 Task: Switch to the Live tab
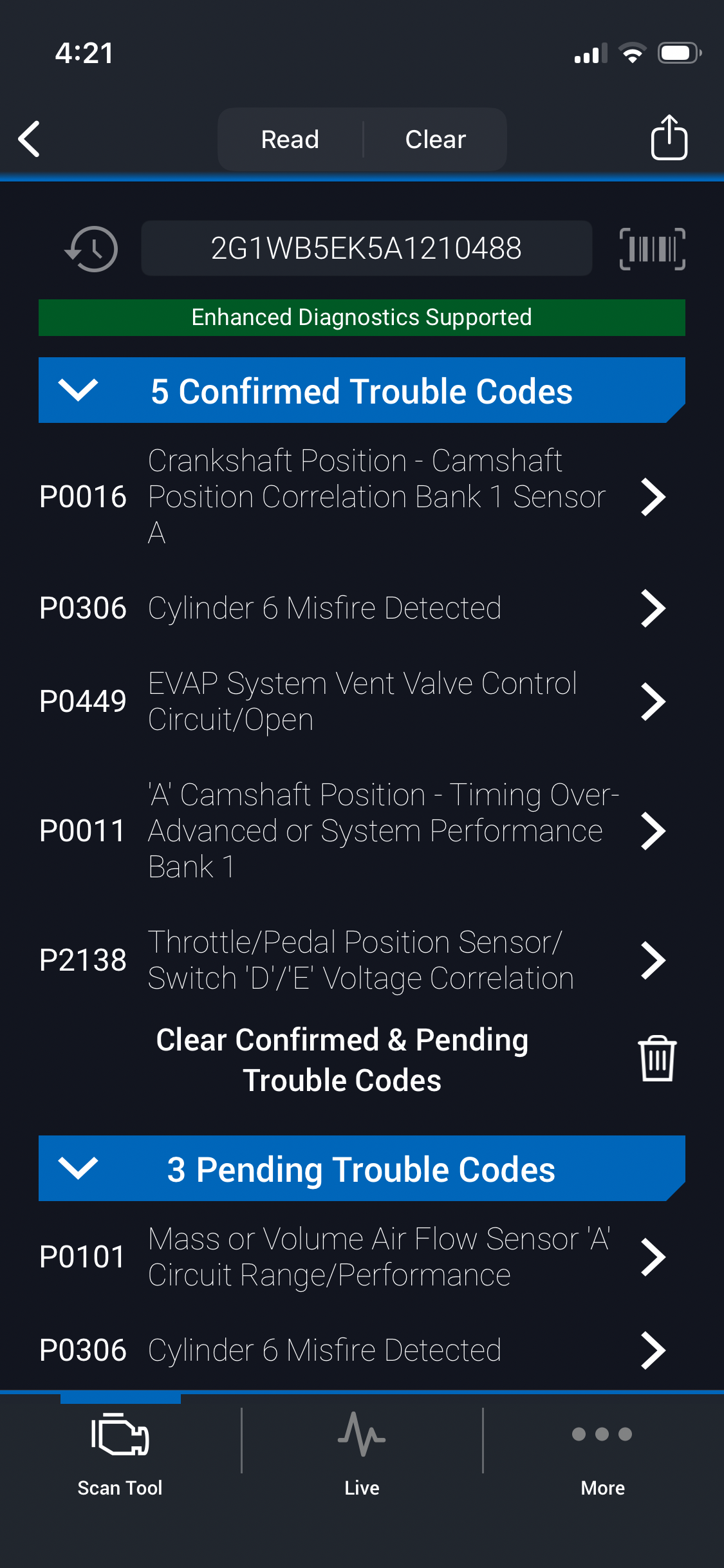[362, 1455]
